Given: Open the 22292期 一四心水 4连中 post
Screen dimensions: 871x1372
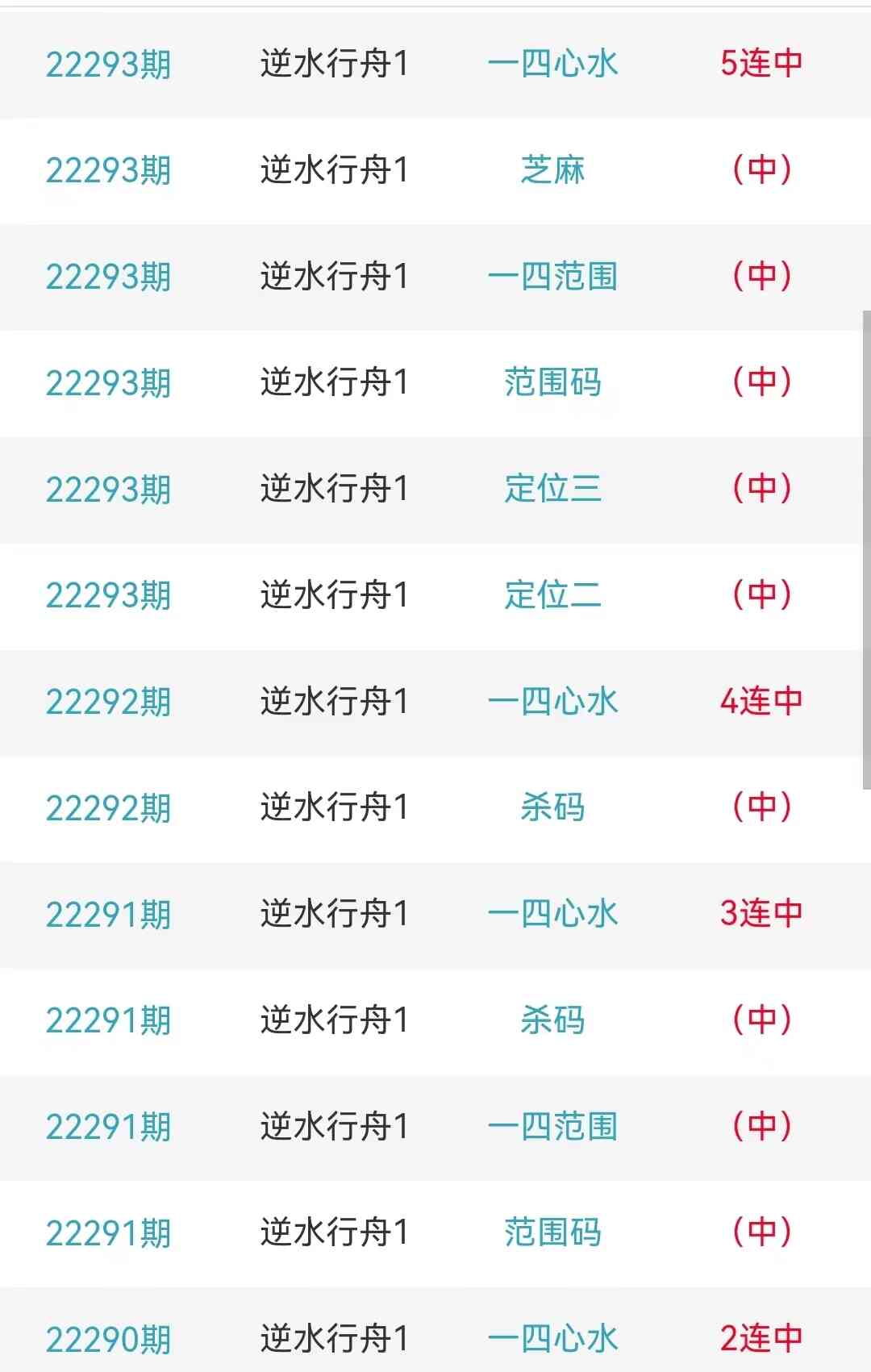Looking at the screenshot, I should pos(552,702).
